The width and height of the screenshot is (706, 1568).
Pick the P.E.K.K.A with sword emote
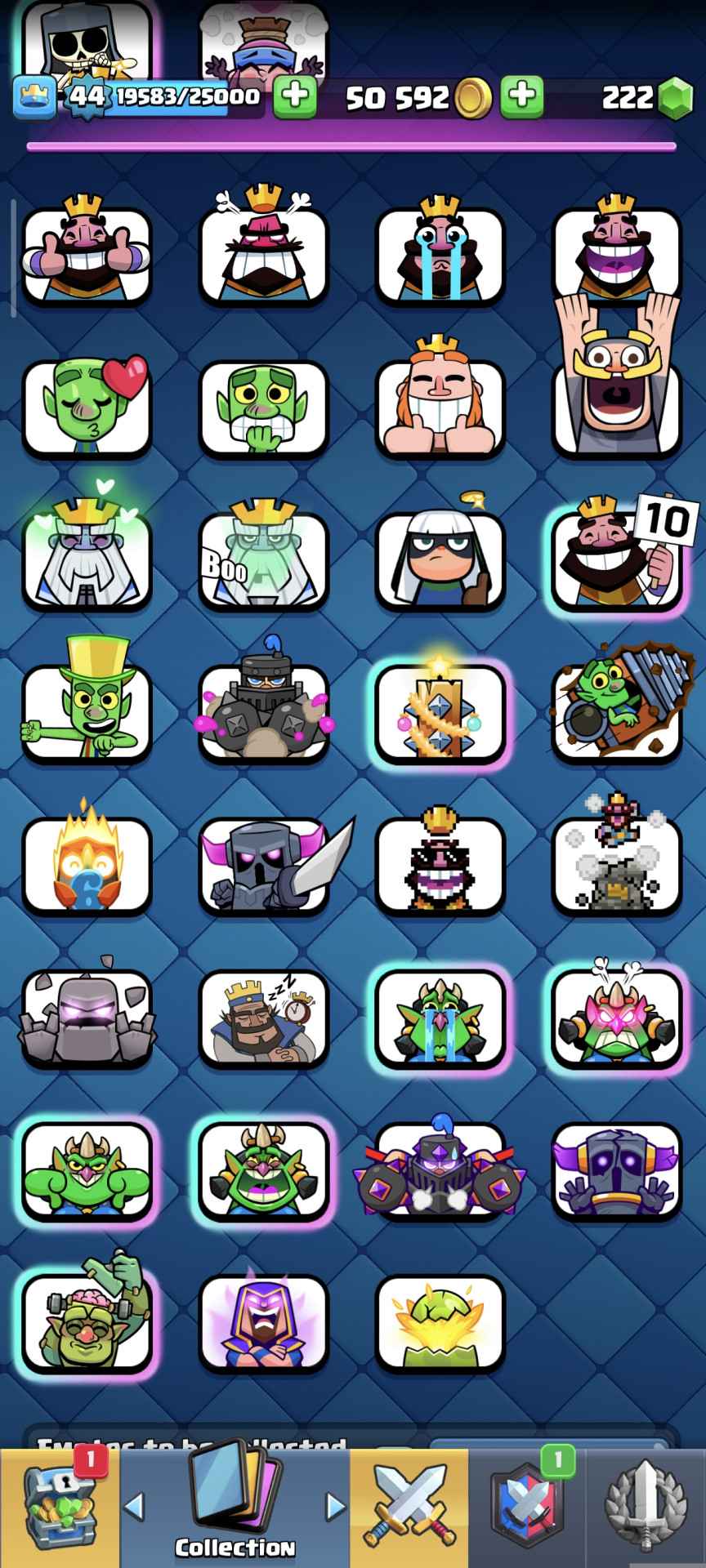coord(264,866)
